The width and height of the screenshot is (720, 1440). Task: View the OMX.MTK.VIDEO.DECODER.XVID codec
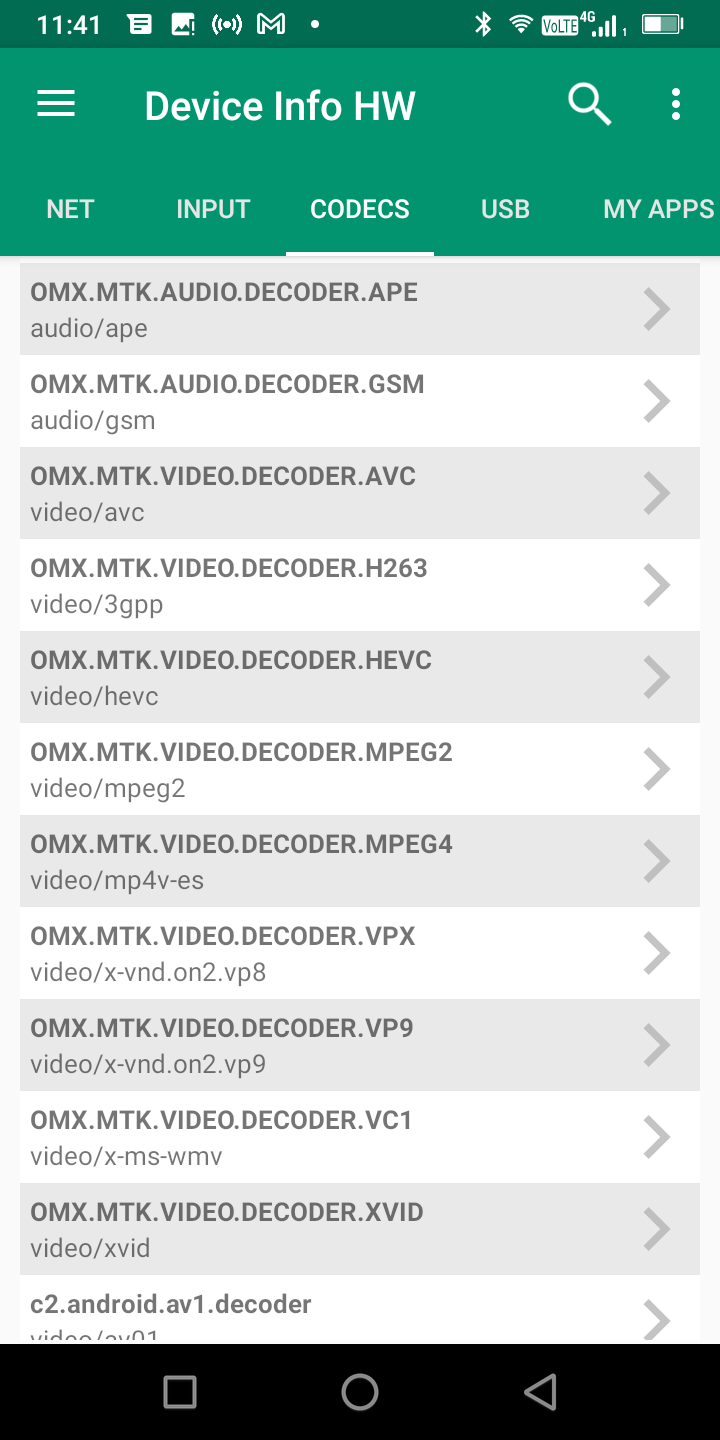tap(360, 1229)
